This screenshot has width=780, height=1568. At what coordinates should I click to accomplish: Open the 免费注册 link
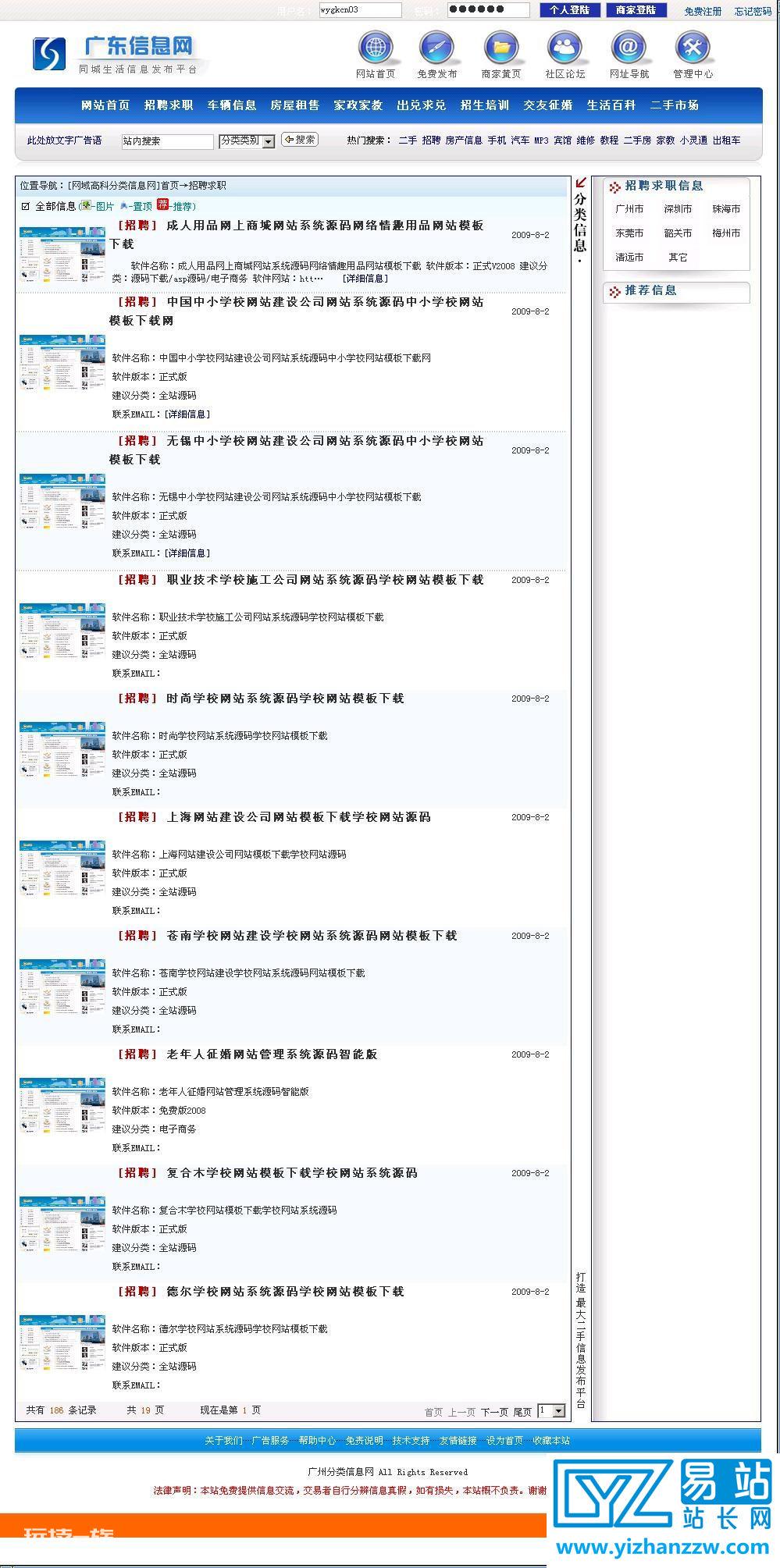pyautogui.click(x=703, y=12)
